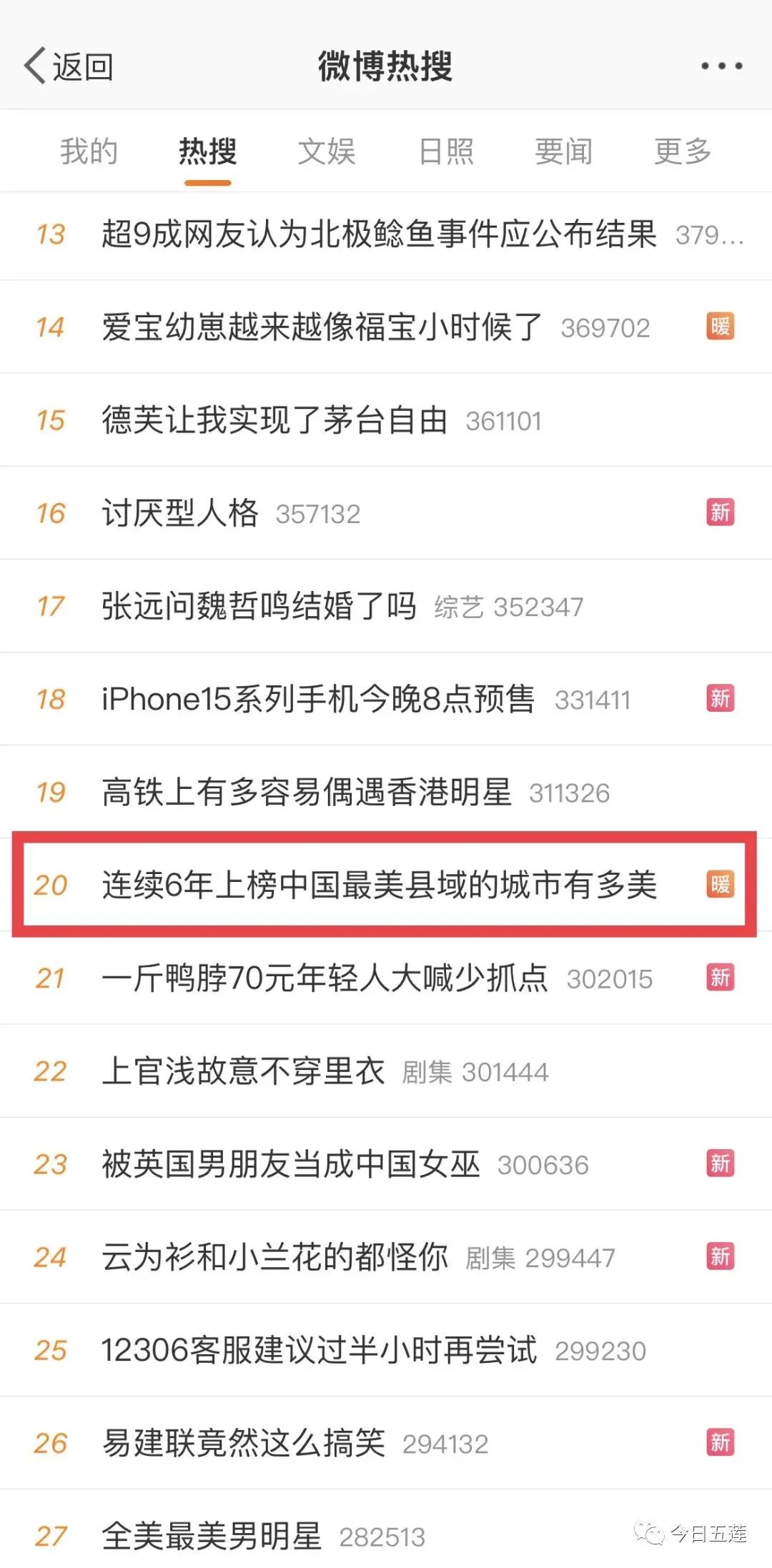The image size is (772, 1568).
Task: View topic 高铁上有多容易偶遇香港明星
Action: tap(307, 792)
